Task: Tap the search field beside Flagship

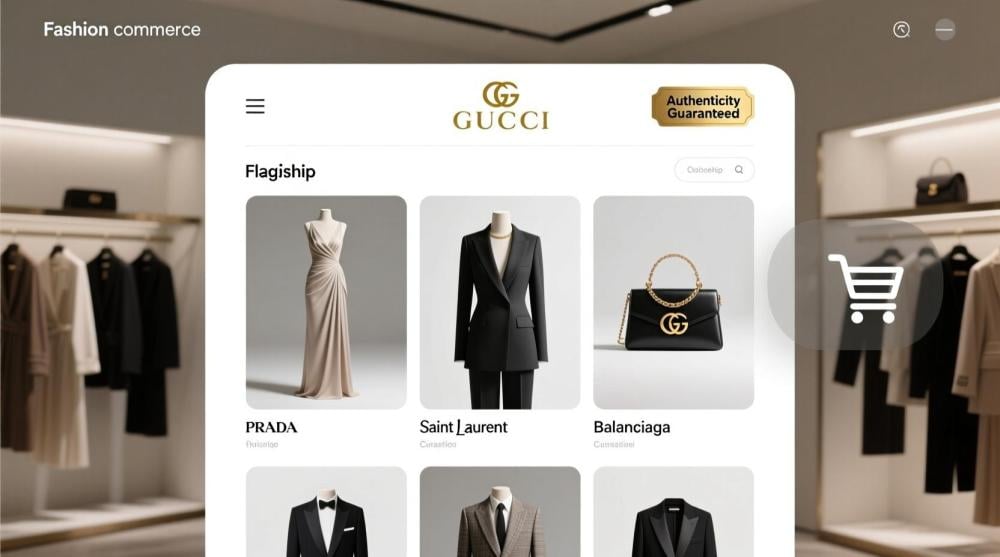Action: click(x=713, y=170)
